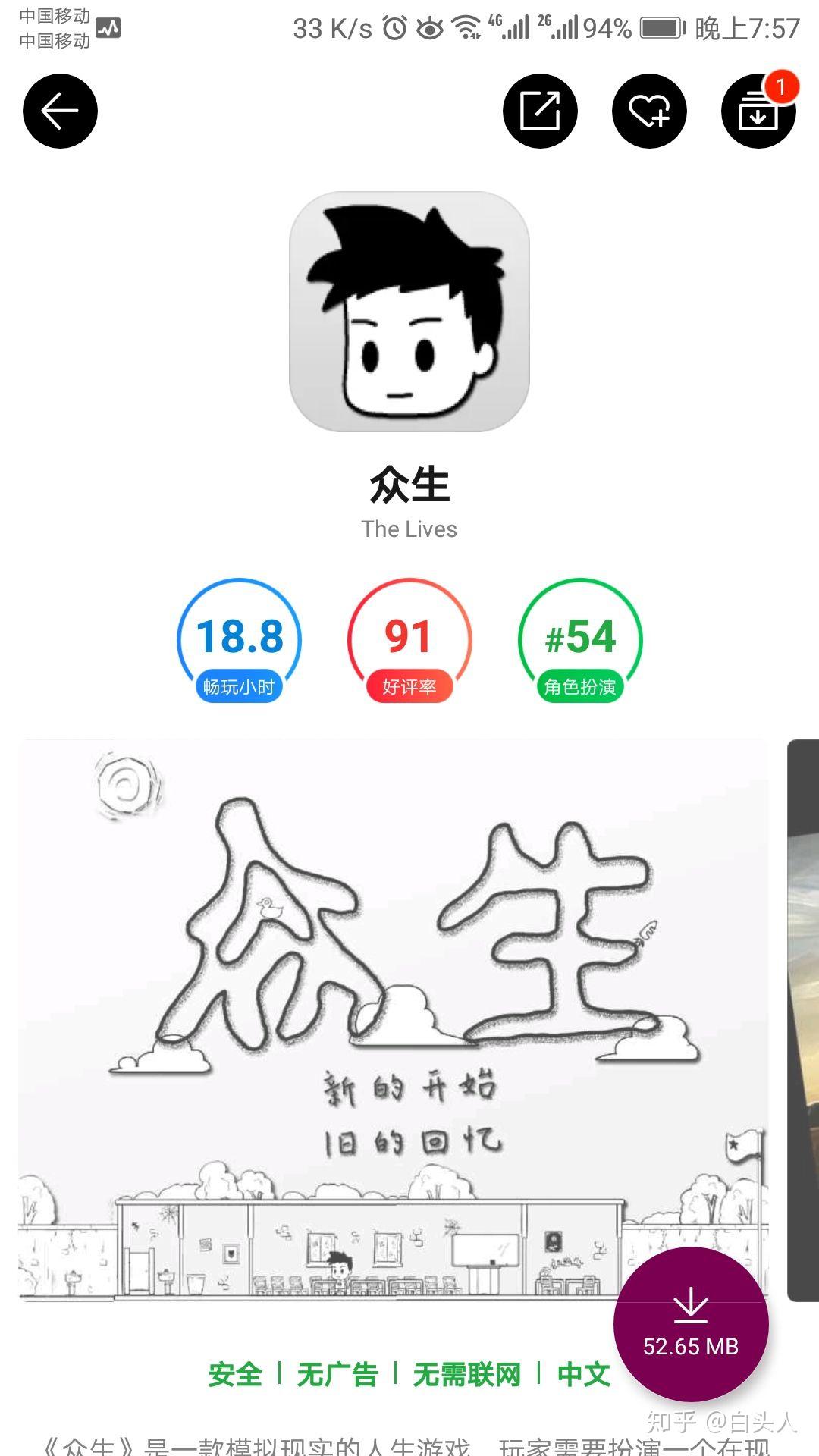Share this game via the share icon
The image size is (819, 1456).
click(x=540, y=111)
